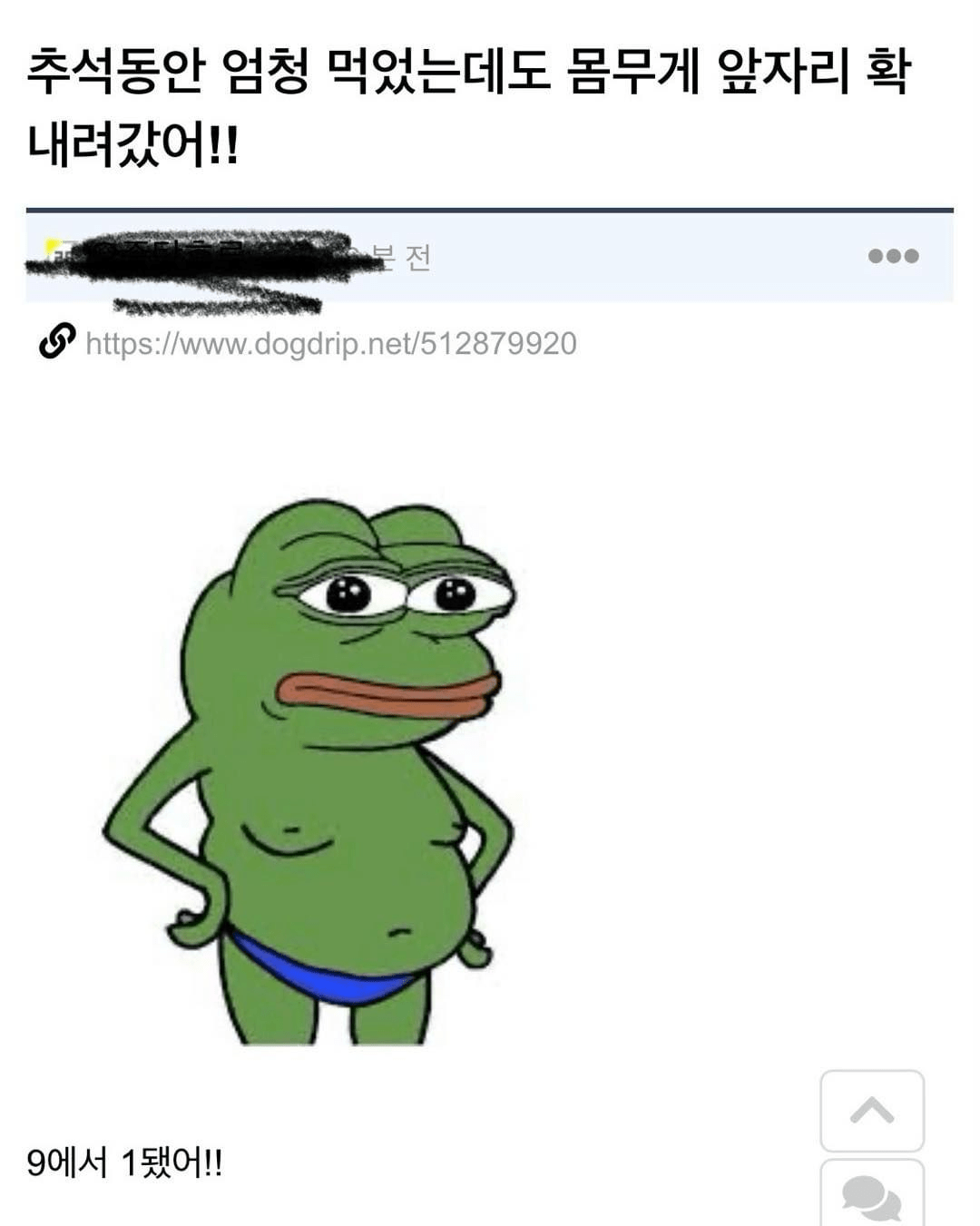Open the dogdrip.net post link

point(330,344)
